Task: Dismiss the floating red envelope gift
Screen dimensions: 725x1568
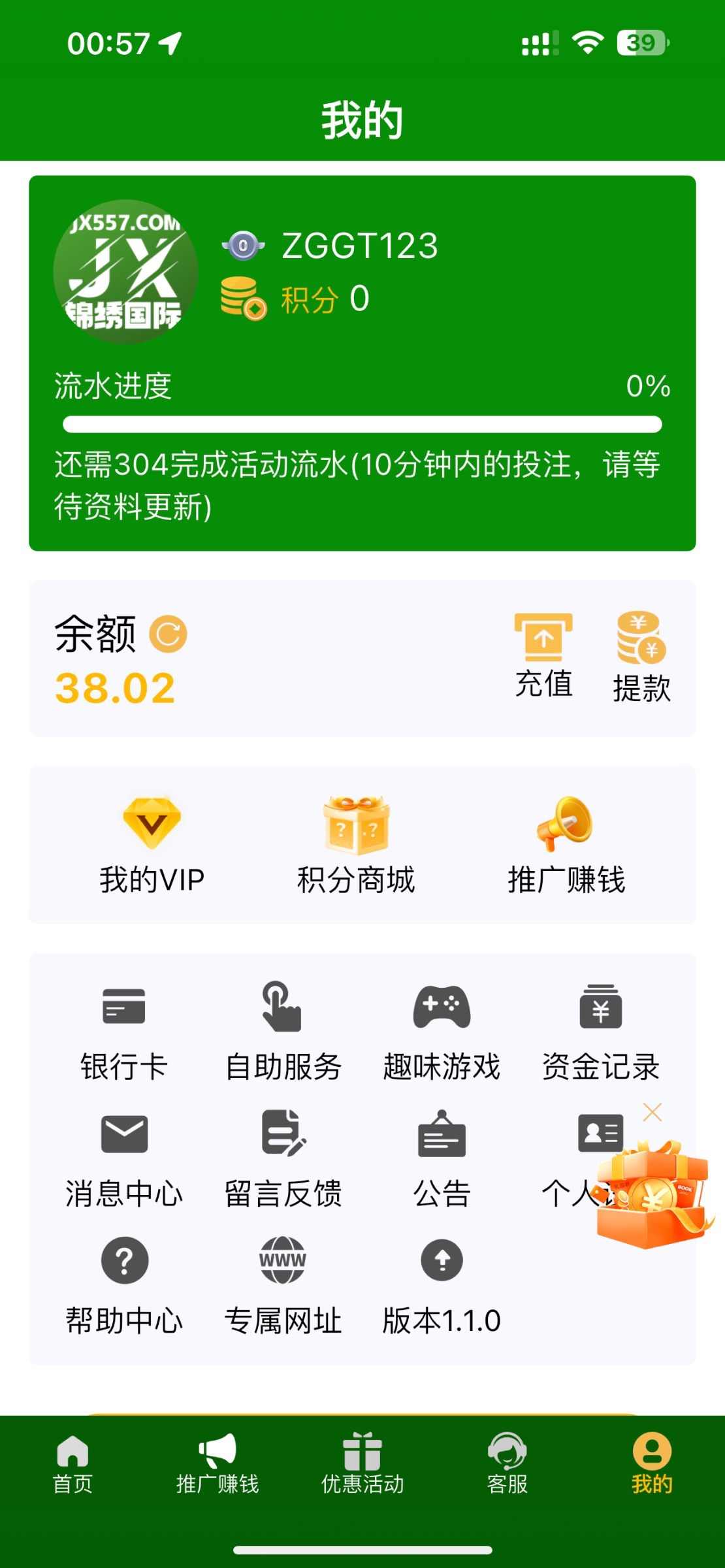Action: point(652,1112)
